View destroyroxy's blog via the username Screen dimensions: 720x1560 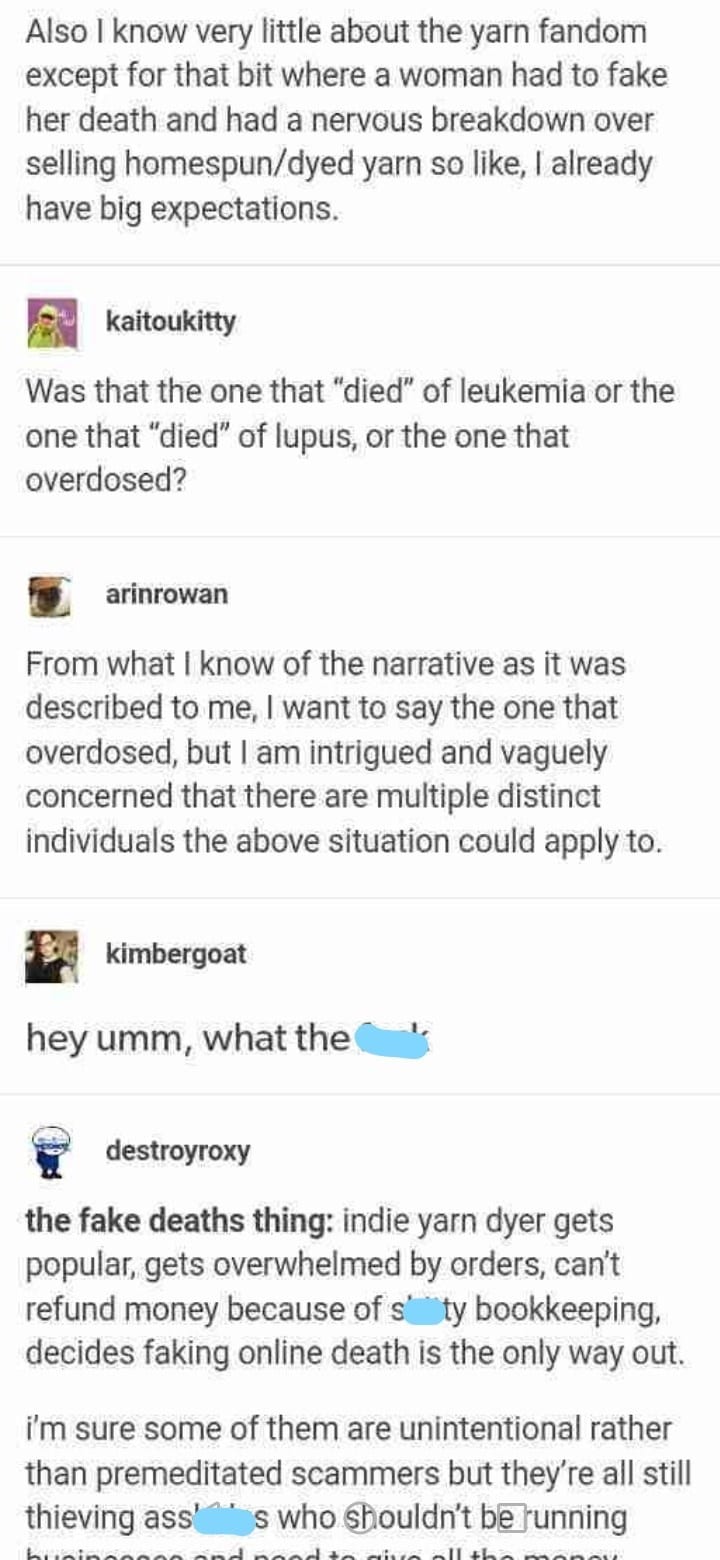click(178, 1151)
